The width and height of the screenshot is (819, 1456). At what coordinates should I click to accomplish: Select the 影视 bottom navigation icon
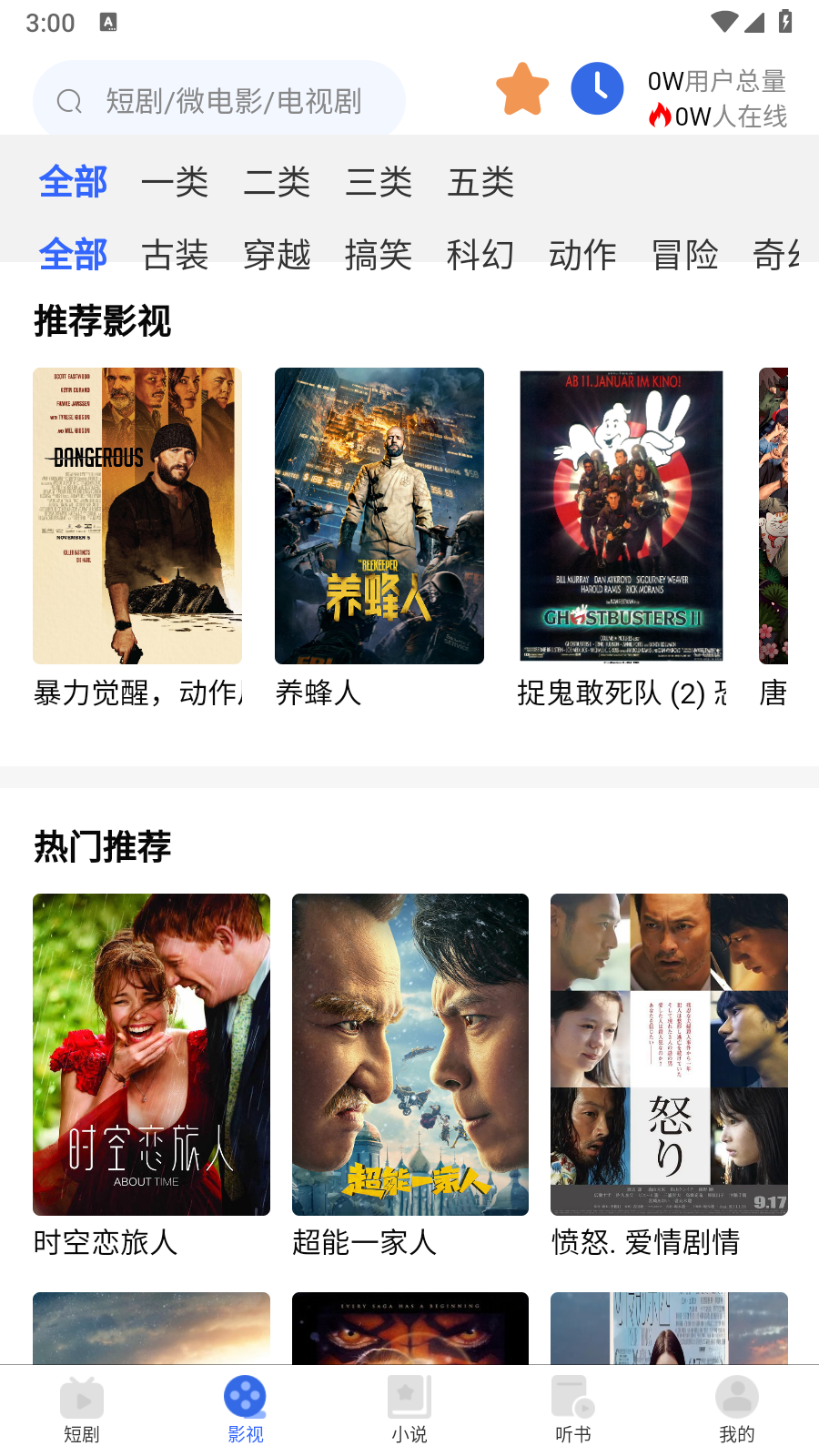(245, 1397)
